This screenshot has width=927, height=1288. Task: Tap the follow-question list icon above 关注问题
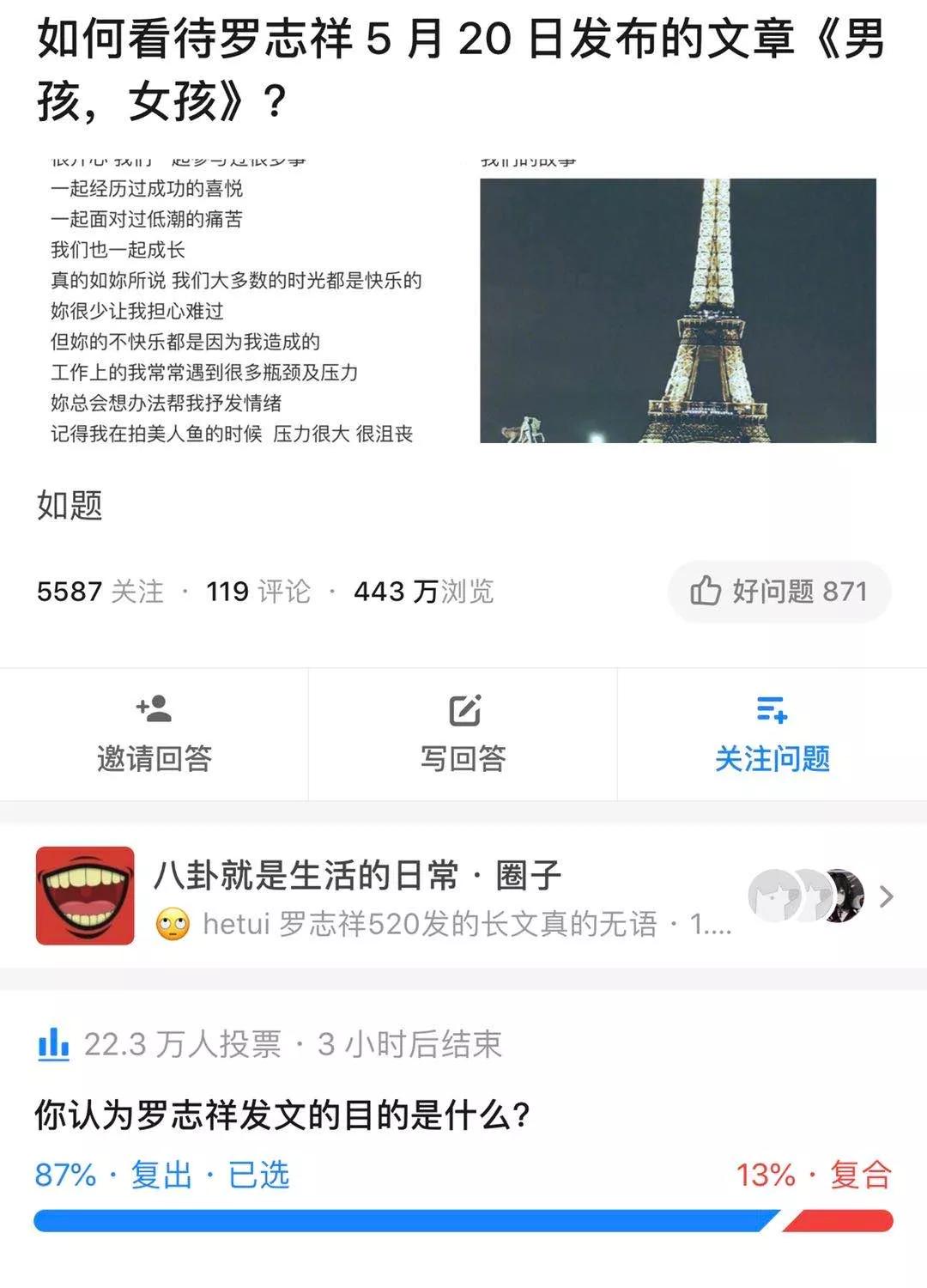pos(772,710)
